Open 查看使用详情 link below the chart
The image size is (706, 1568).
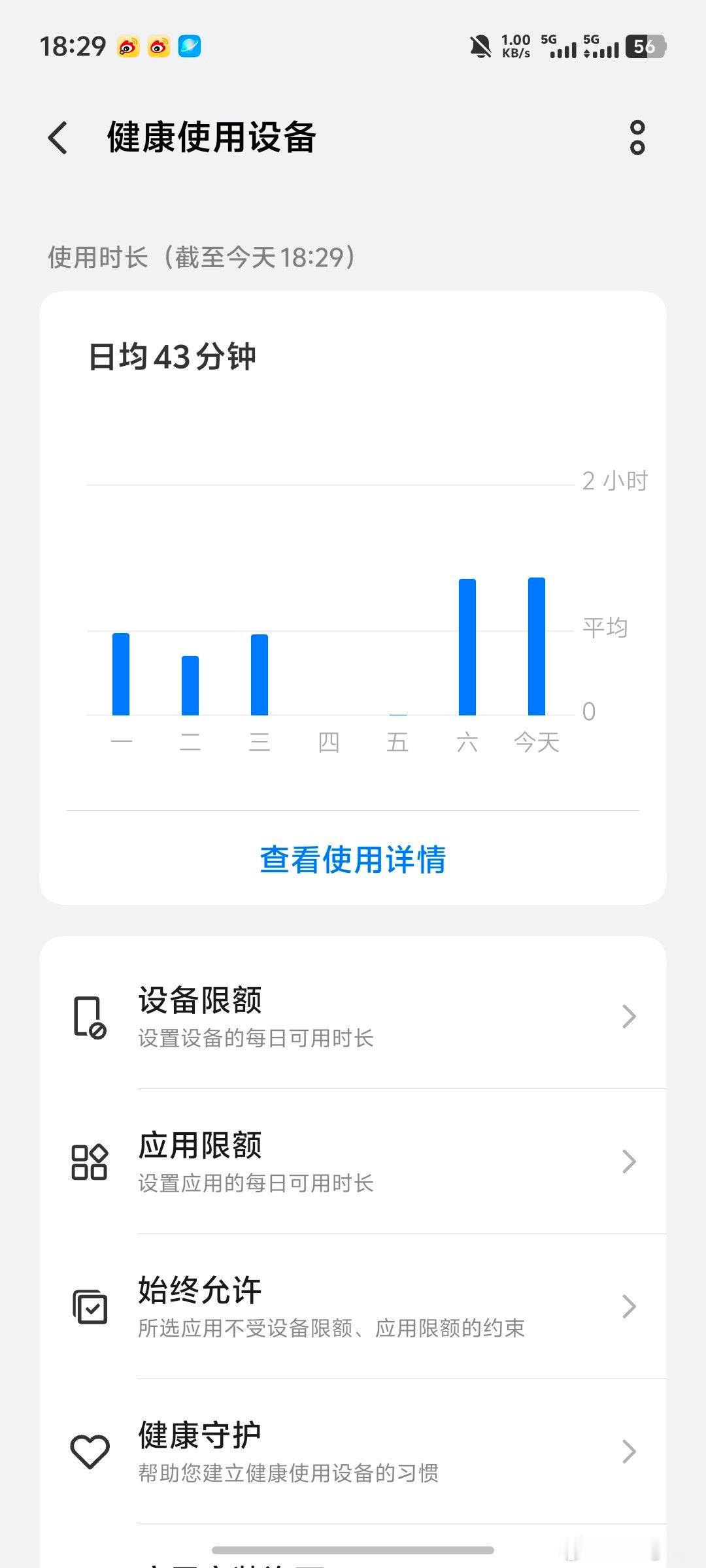pyautogui.click(x=353, y=861)
